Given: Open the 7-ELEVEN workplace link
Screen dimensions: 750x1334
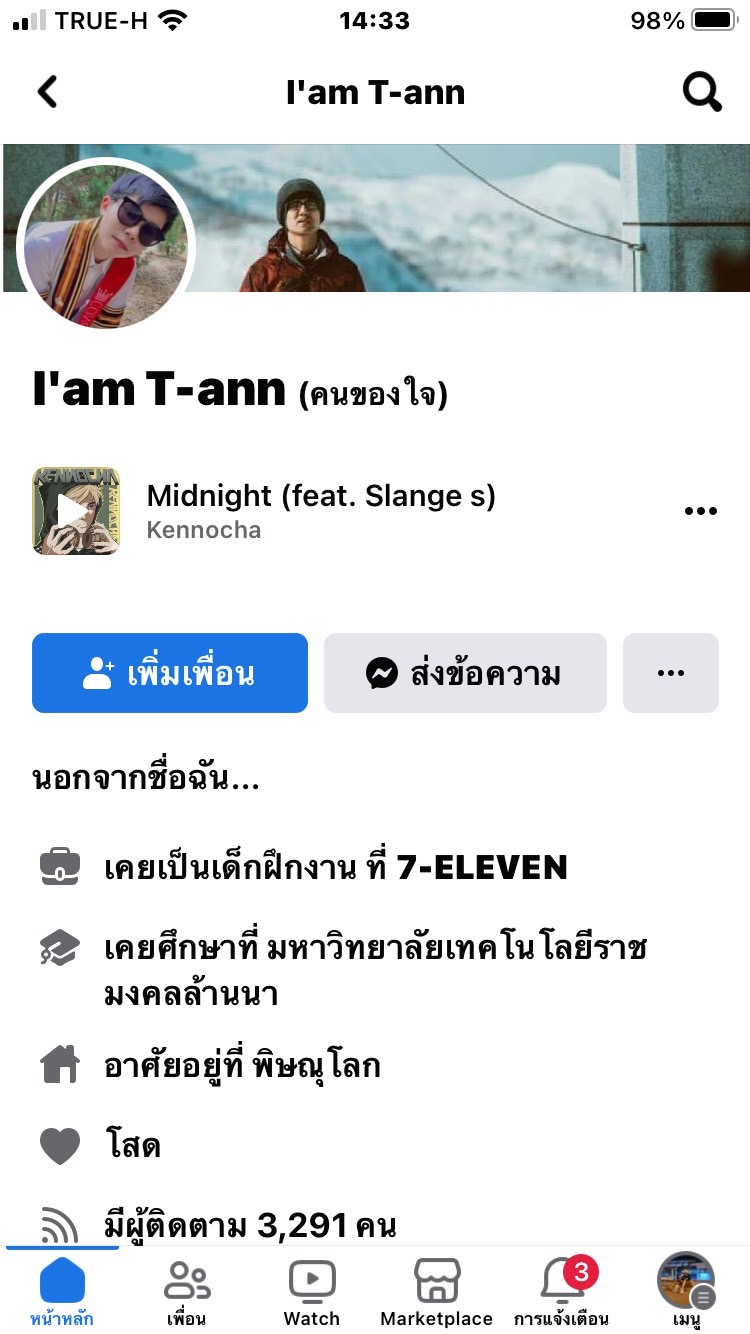Looking at the screenshot, I should coord(482,867).
